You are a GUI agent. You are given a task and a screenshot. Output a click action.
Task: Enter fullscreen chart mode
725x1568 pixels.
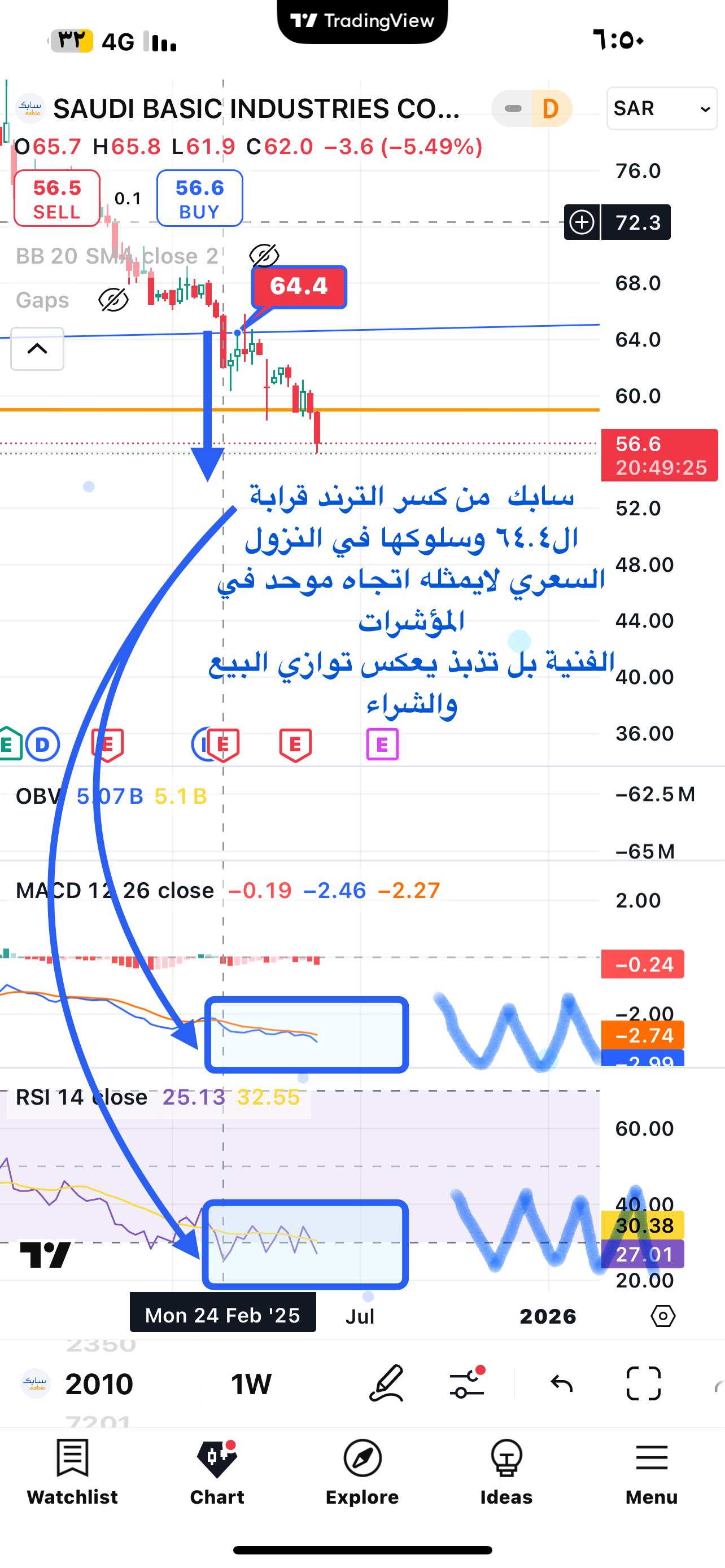point(644,1384)
